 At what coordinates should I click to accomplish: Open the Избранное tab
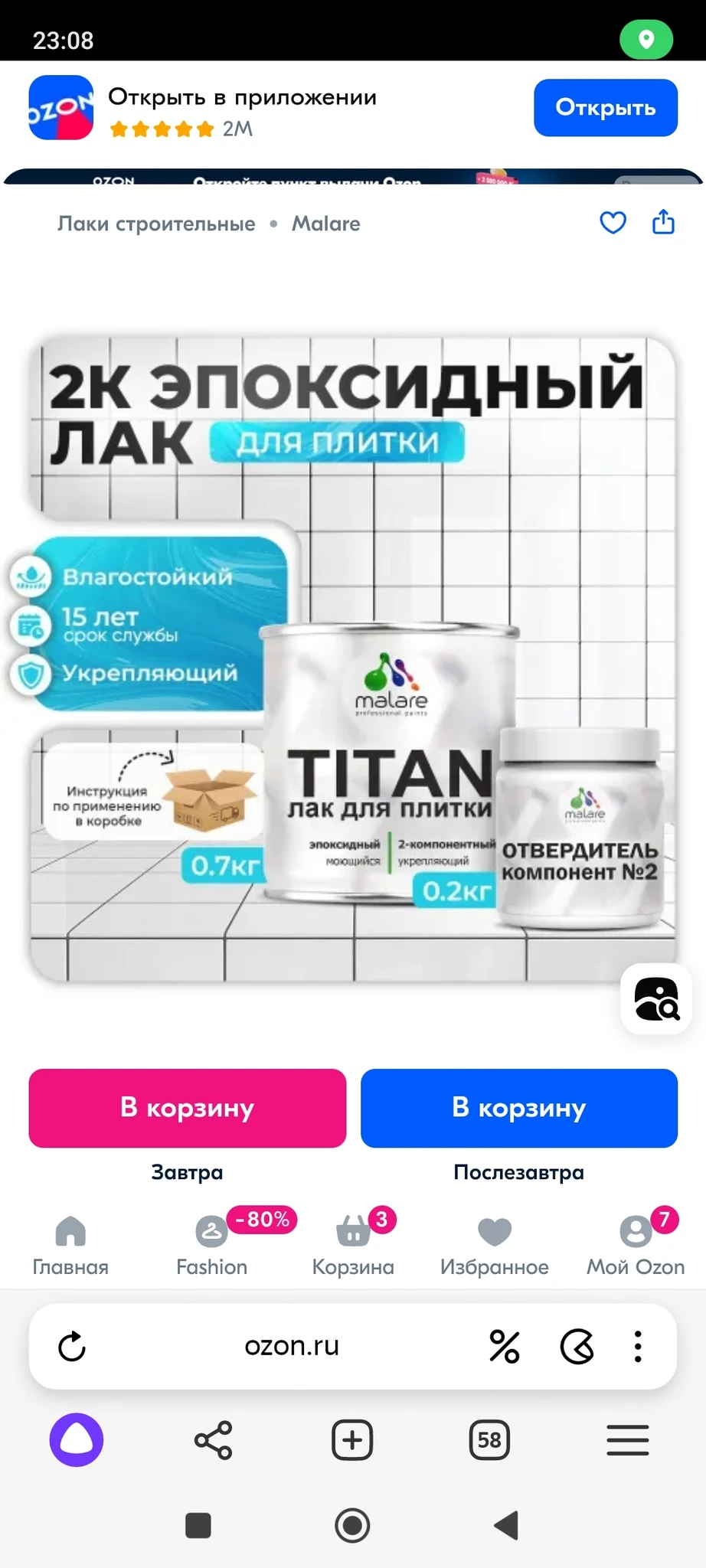494,1246
